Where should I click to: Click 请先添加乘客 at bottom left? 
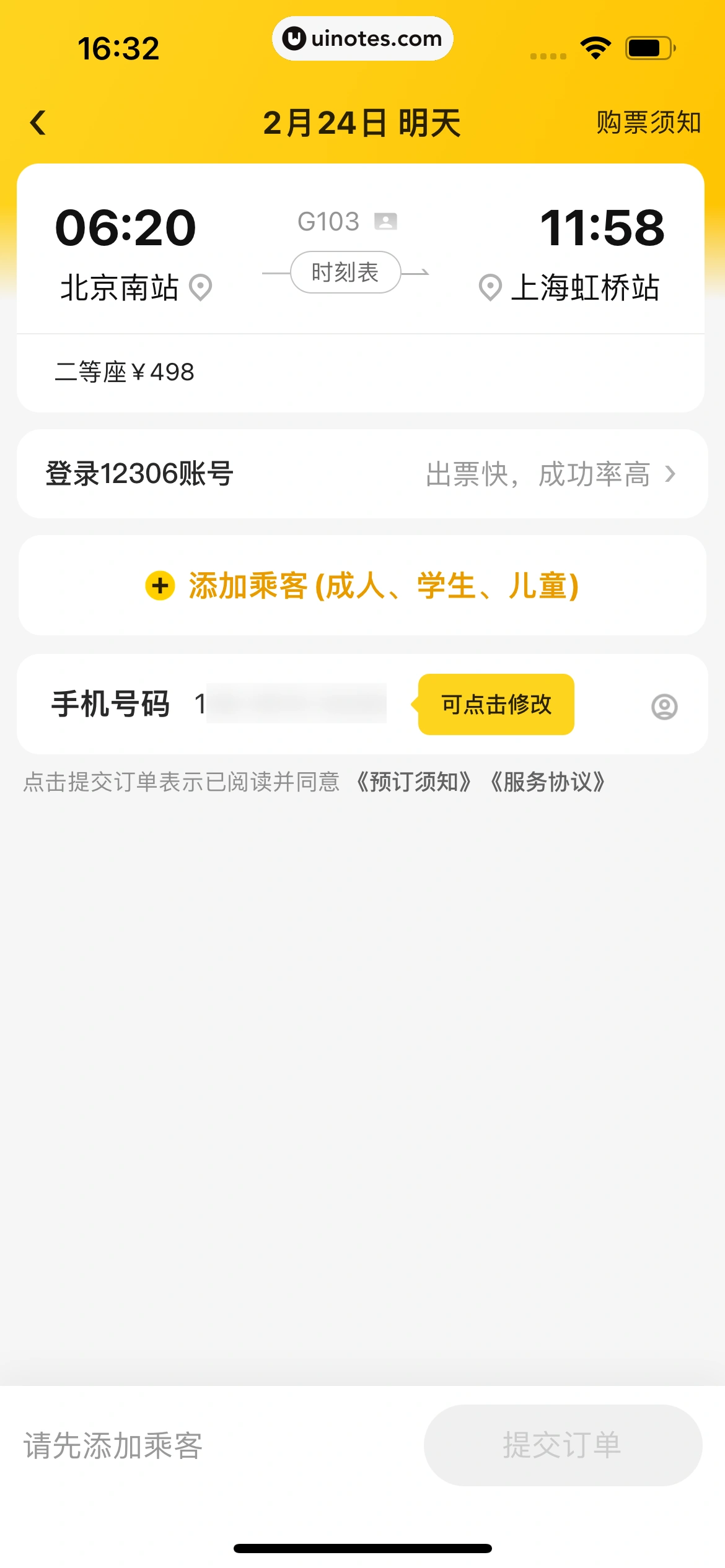point(111,1447)
